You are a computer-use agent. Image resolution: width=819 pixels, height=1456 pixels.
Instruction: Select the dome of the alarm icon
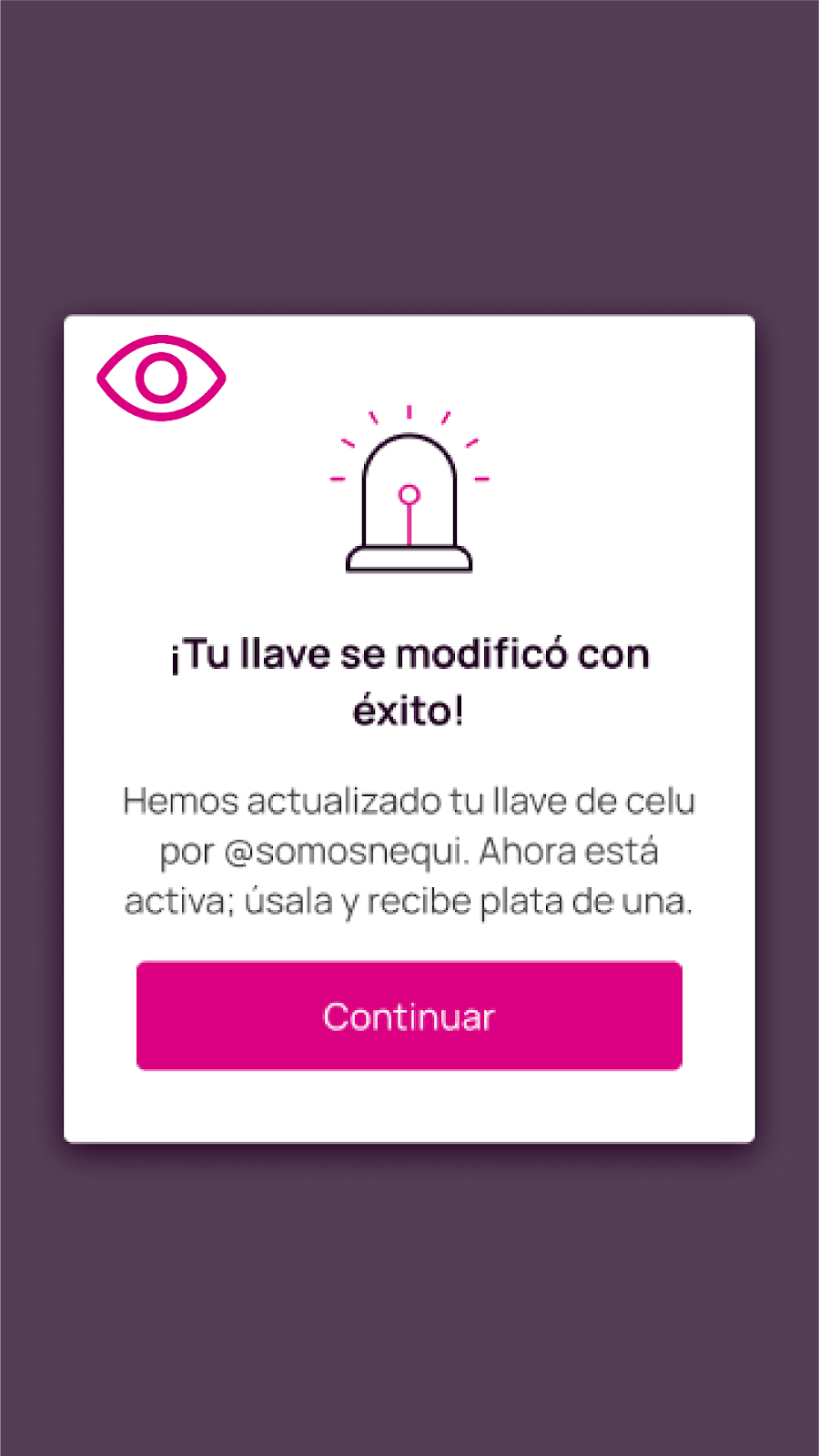pyautogui.click(x=409, y=473)
